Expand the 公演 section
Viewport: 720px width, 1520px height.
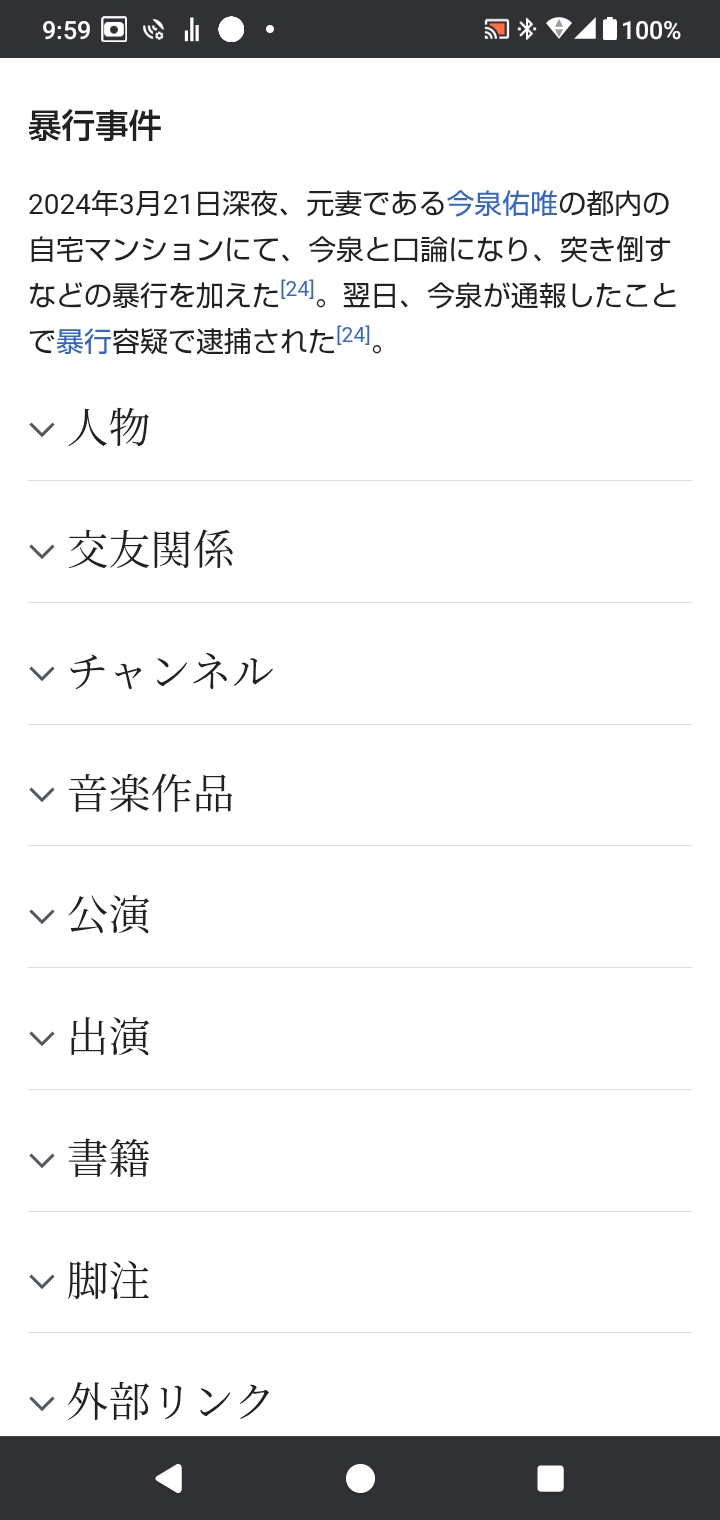pyautogui.click(x=108, y=916)
